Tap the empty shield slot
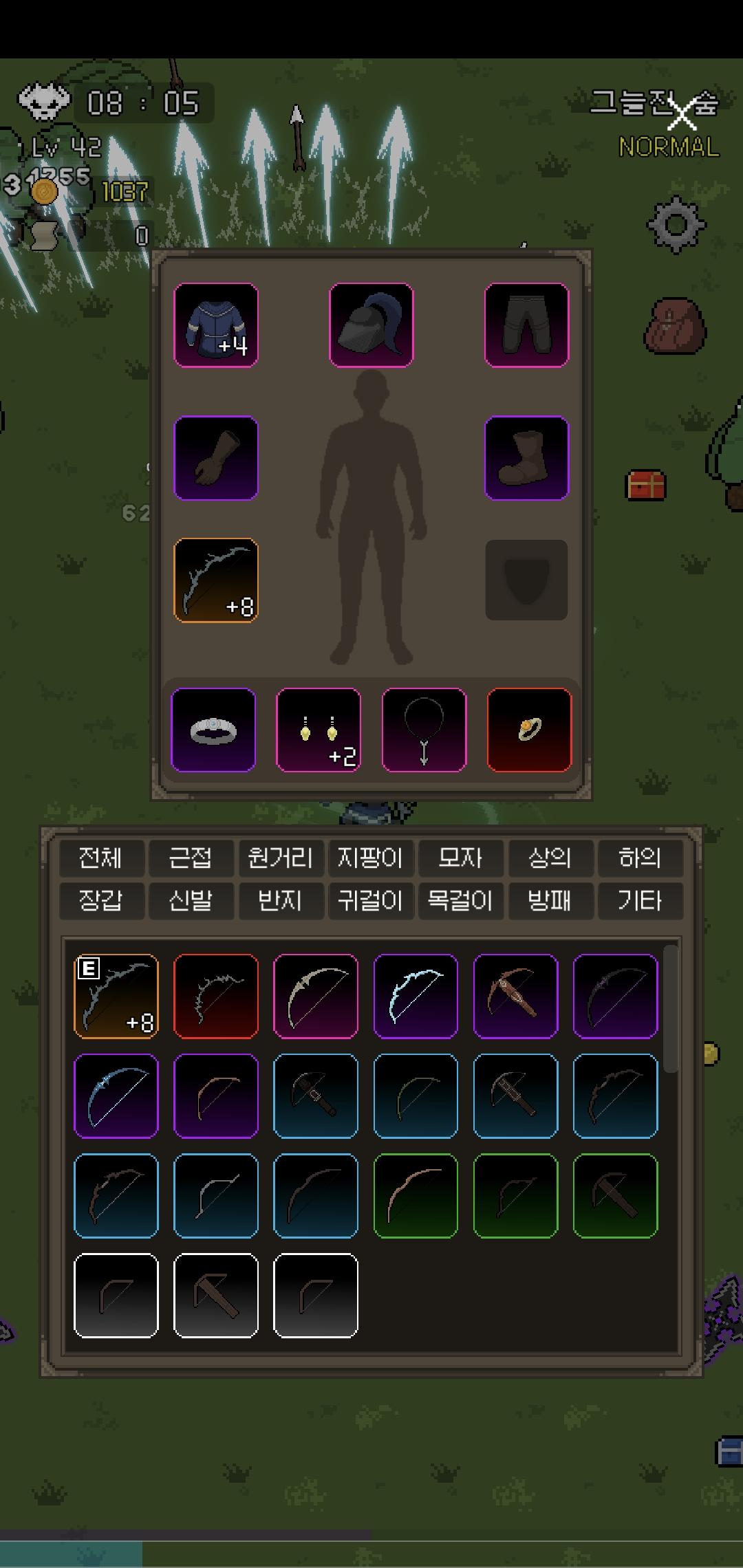The height and width of the screenshot is (1568, 743). 526,580
